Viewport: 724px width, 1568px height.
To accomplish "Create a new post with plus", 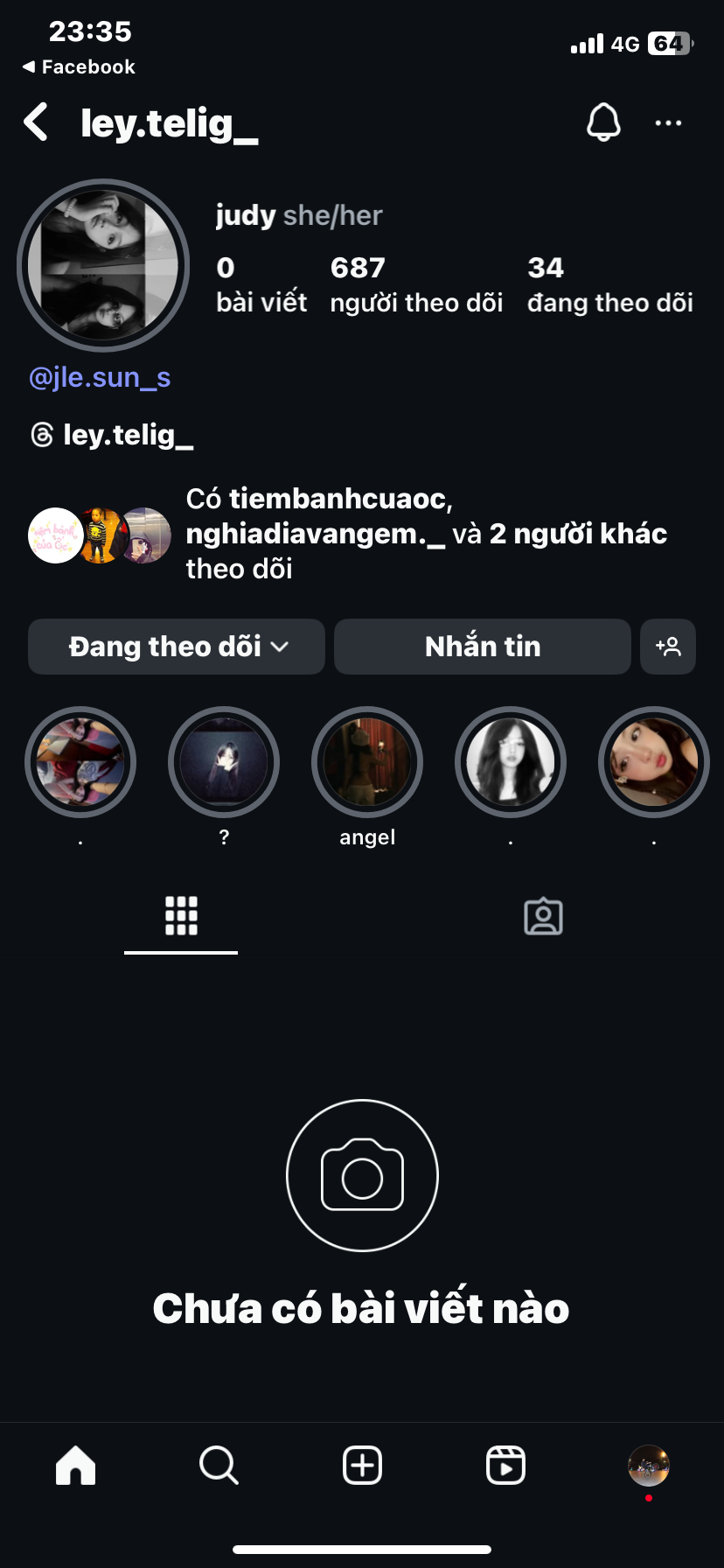I will click(362, 1465).
